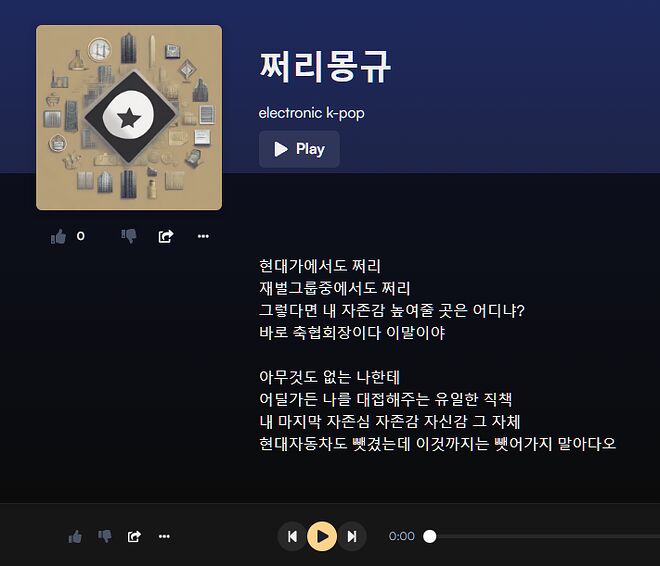
Task: Open more options below the album cover
Action: (x=203, y=236)
